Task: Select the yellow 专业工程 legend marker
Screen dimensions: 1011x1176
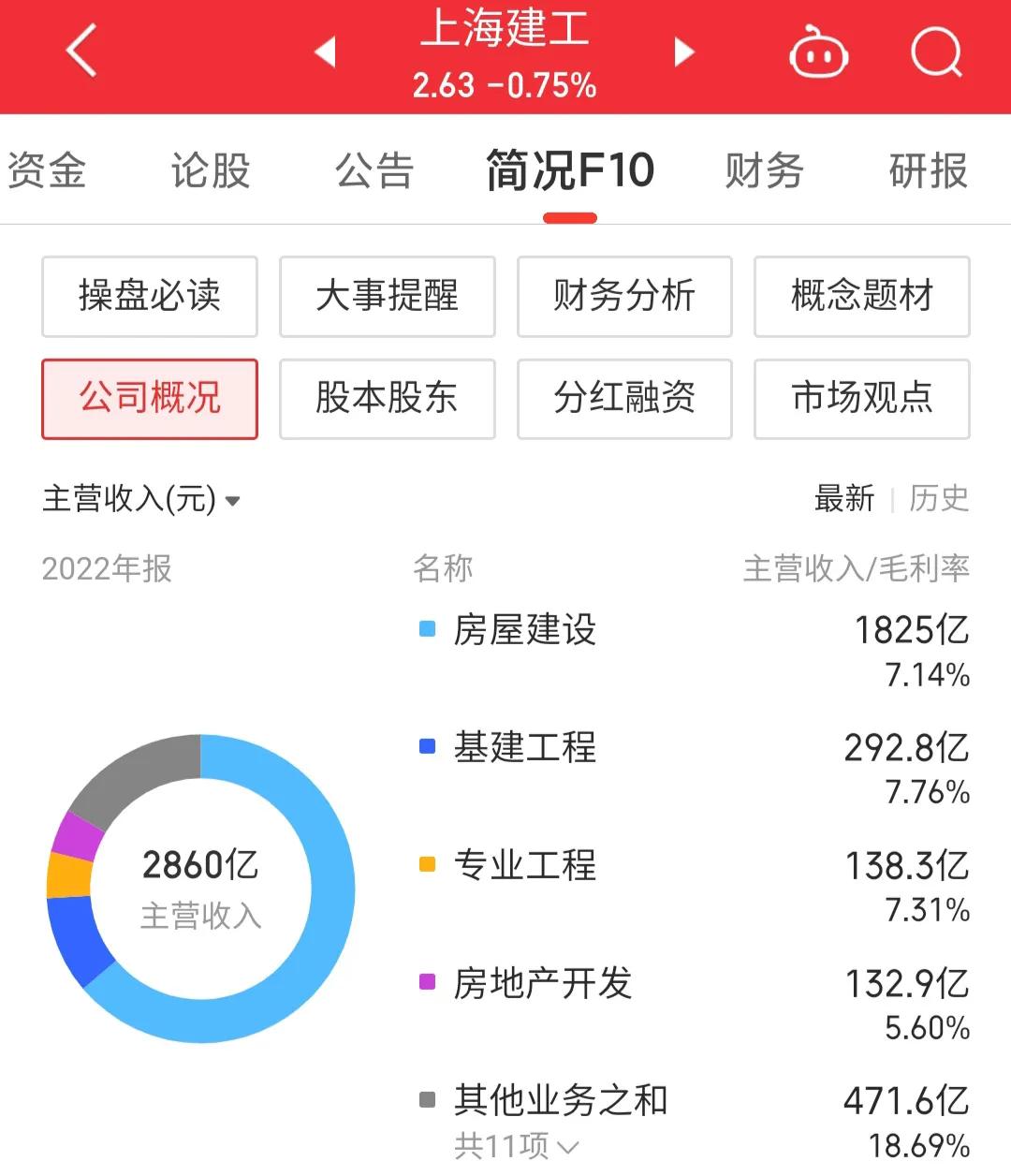Action: [427, 862]
